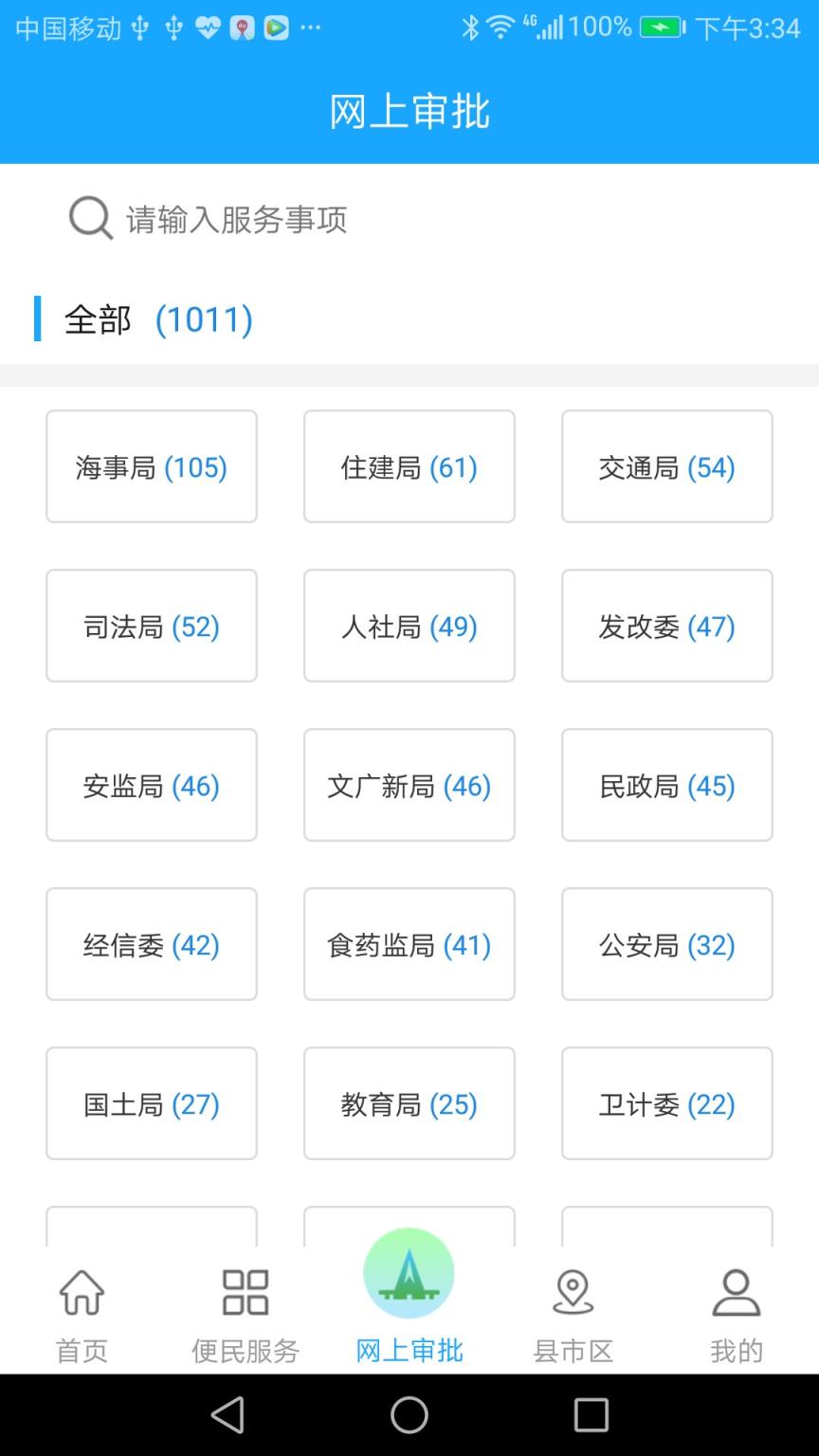Open the 我的 profile icon
The image size is (819, 1456).
tap(737, 1291)
